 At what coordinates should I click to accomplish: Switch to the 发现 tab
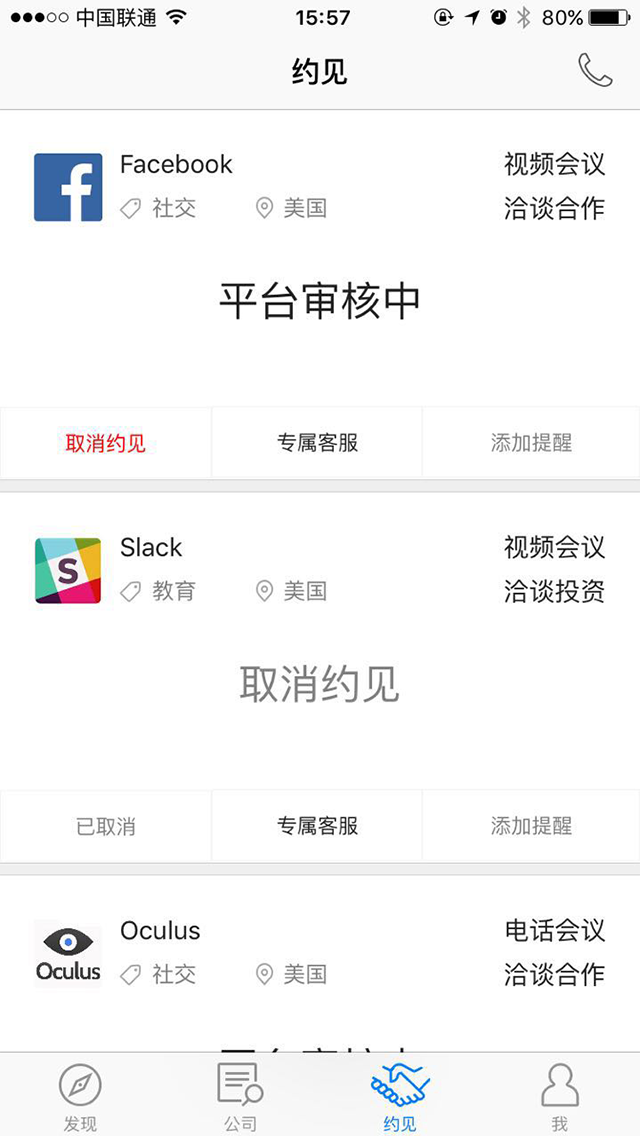pyautogui.click(x=80, y=1096)
